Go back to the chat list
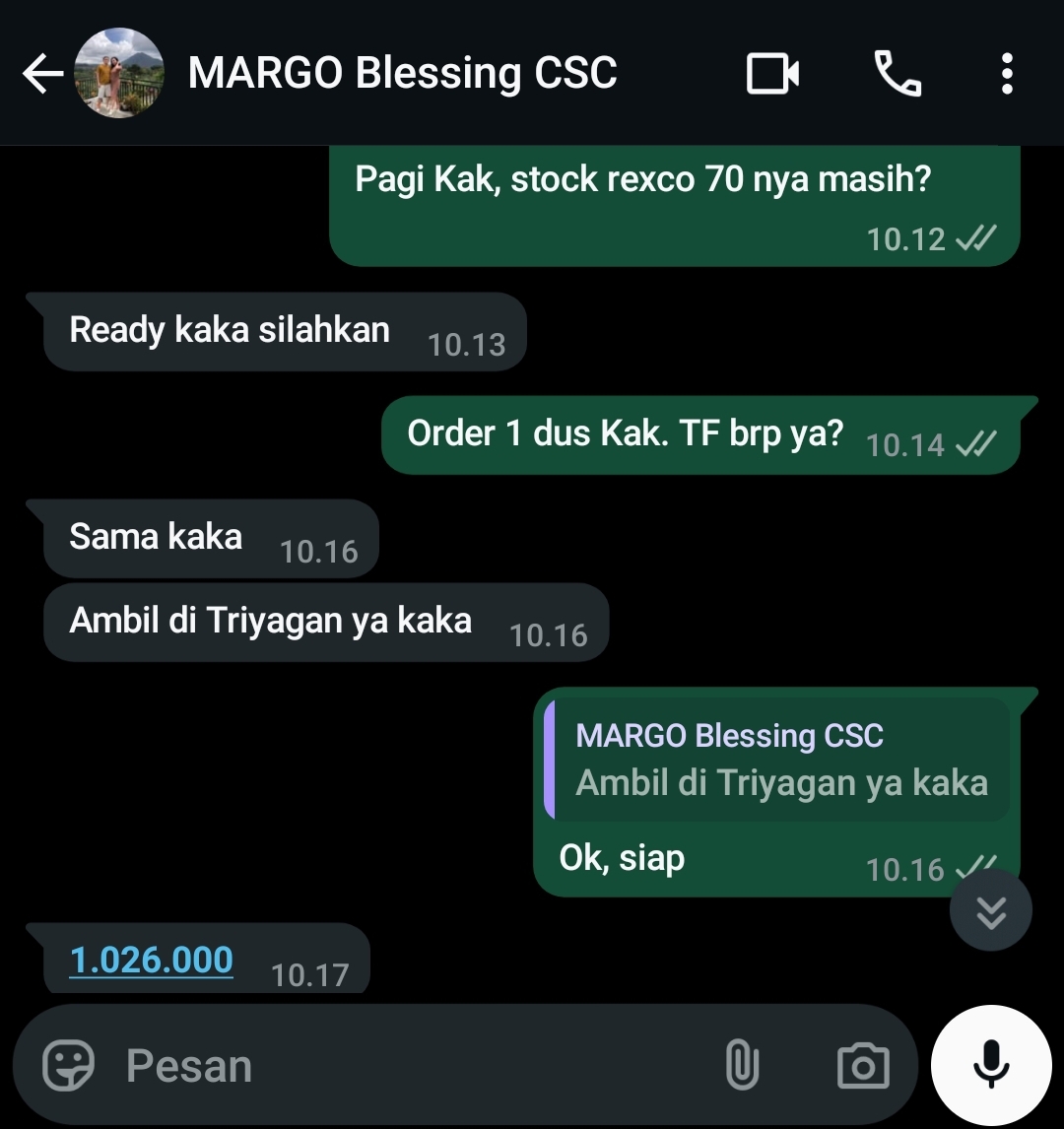This screenshot has height=1129, width=1064. pyautogui.click(x=41, y=74)
